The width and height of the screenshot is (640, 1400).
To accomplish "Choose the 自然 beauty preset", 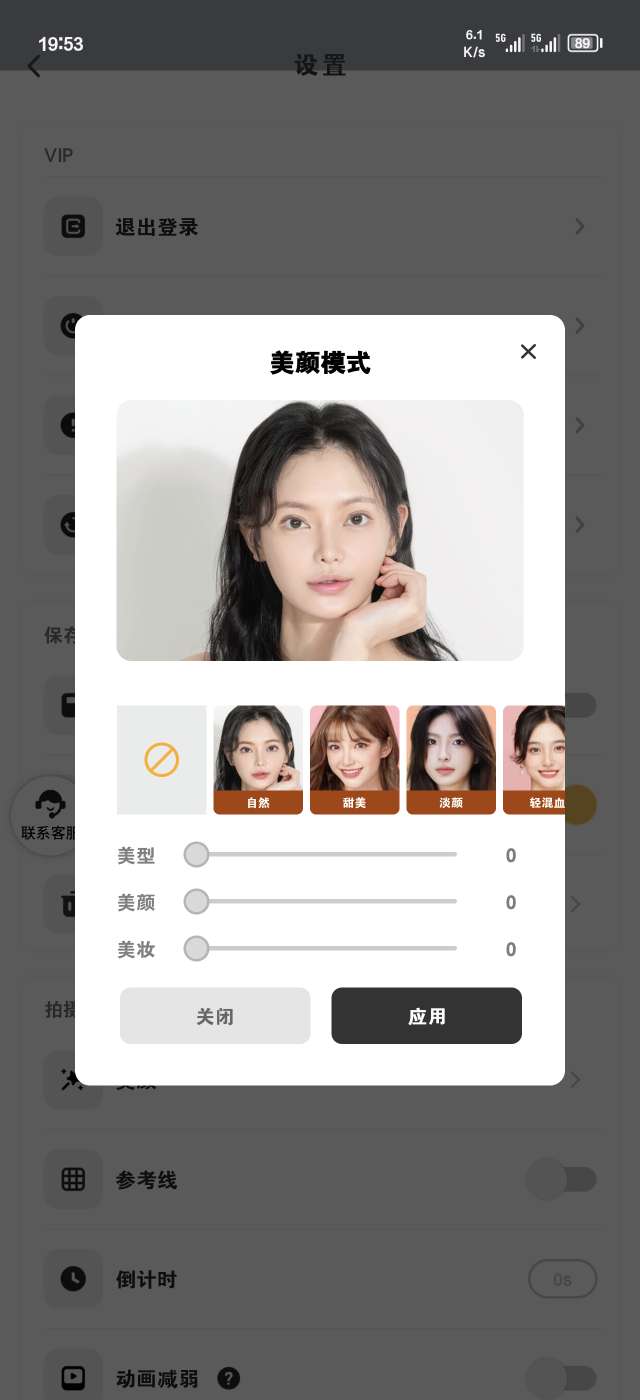I will pos(258,760).
